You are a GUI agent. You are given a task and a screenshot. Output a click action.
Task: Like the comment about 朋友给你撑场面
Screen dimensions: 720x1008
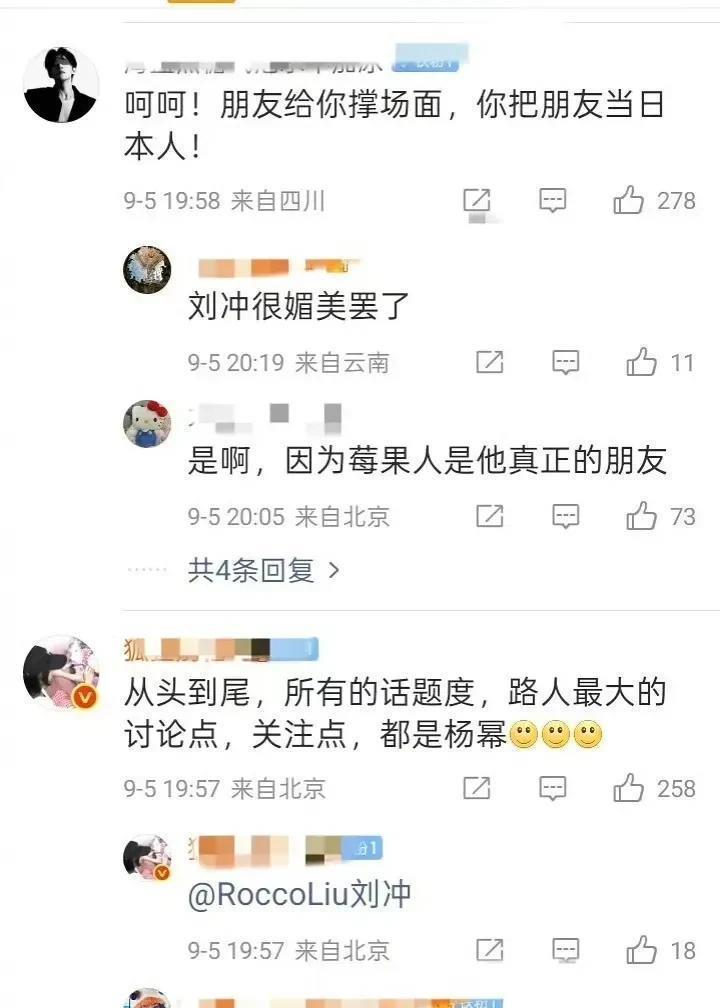(629, 201)
